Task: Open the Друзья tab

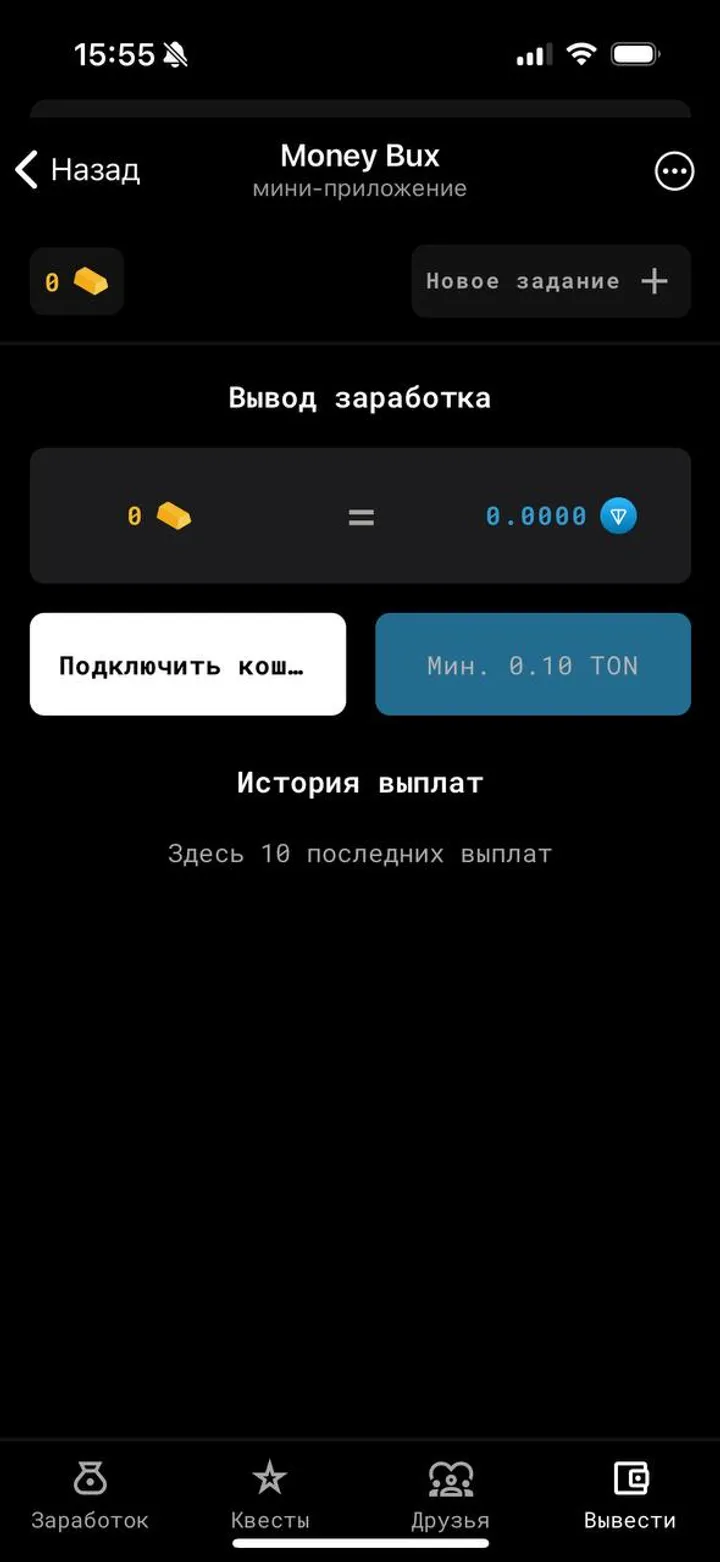Action: [x=449, y=1495]
